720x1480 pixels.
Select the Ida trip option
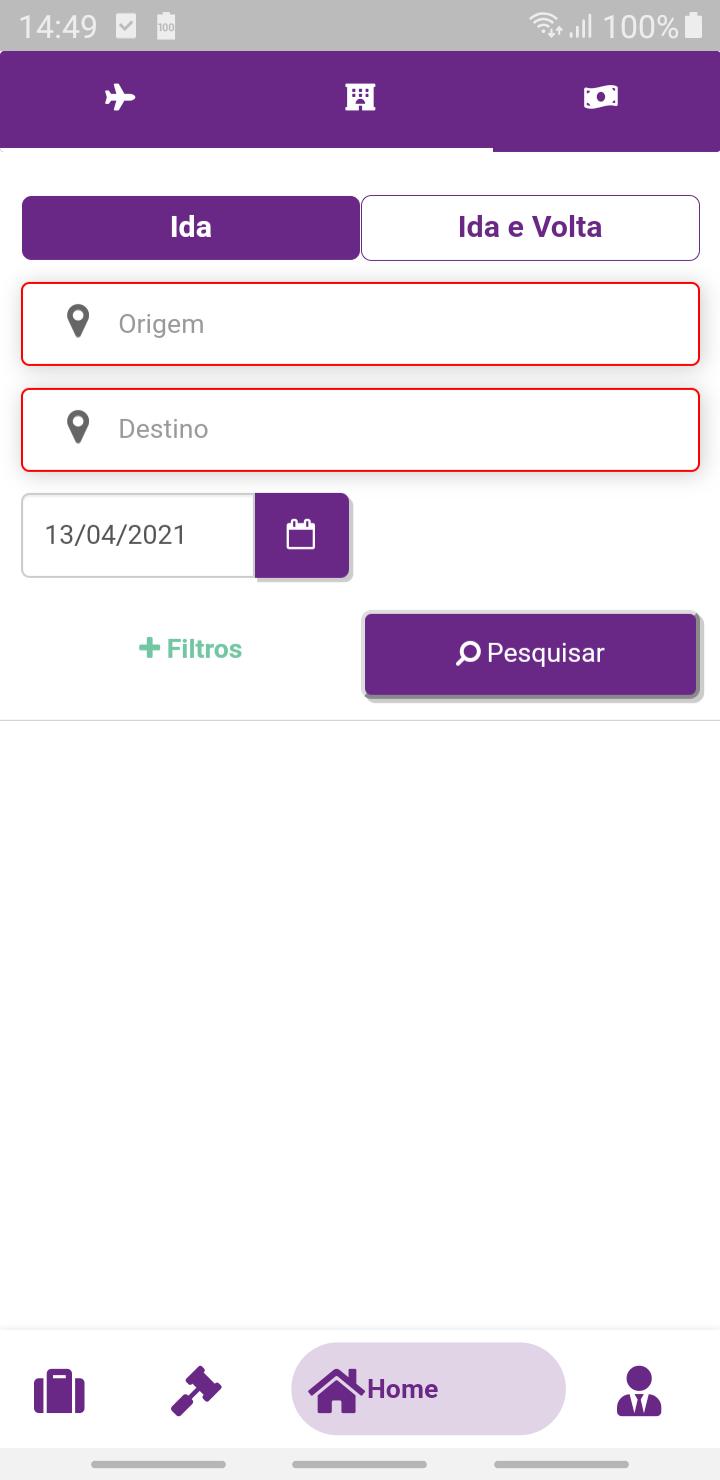190,227
